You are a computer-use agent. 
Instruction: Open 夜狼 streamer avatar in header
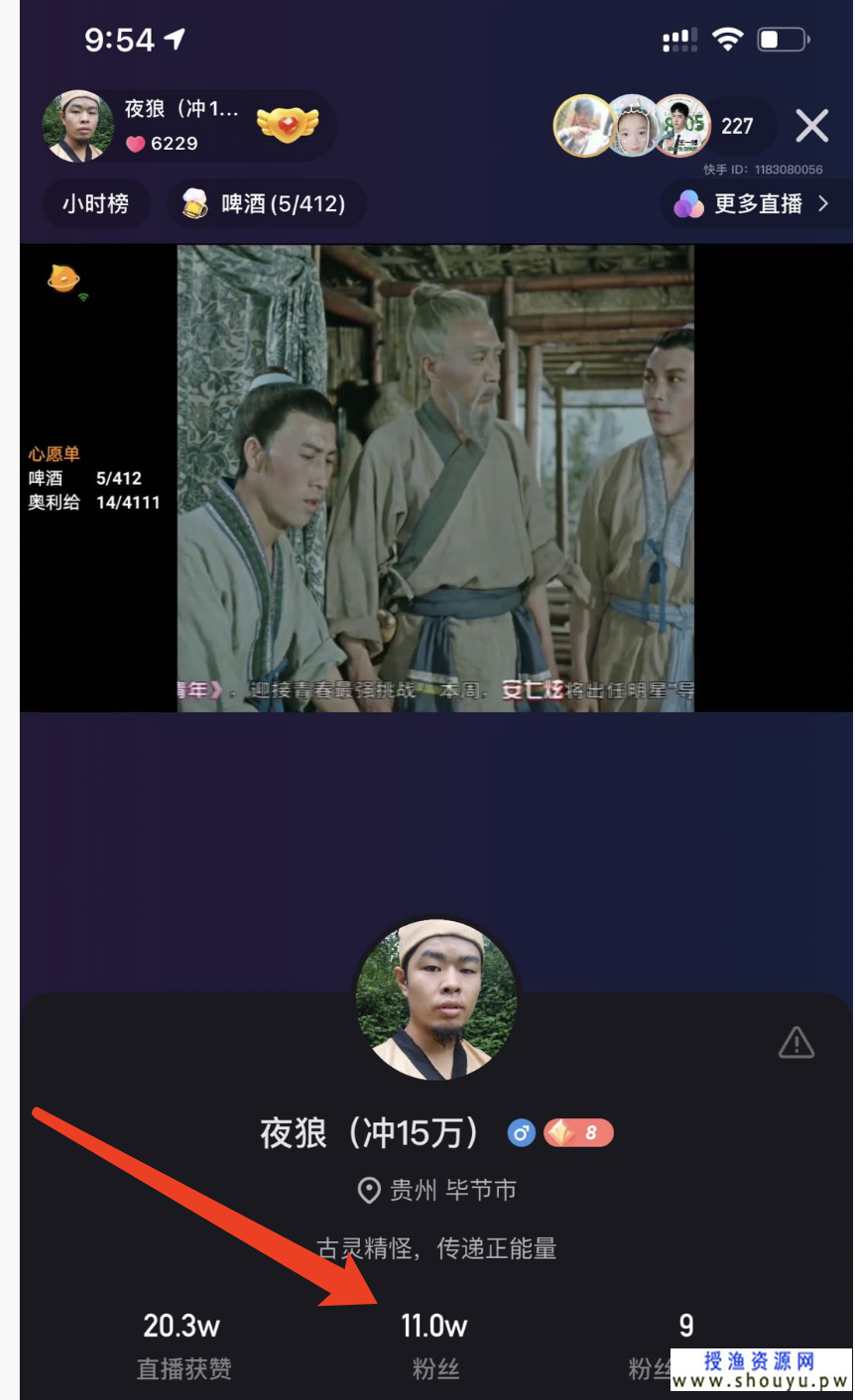tap(77, 126)
